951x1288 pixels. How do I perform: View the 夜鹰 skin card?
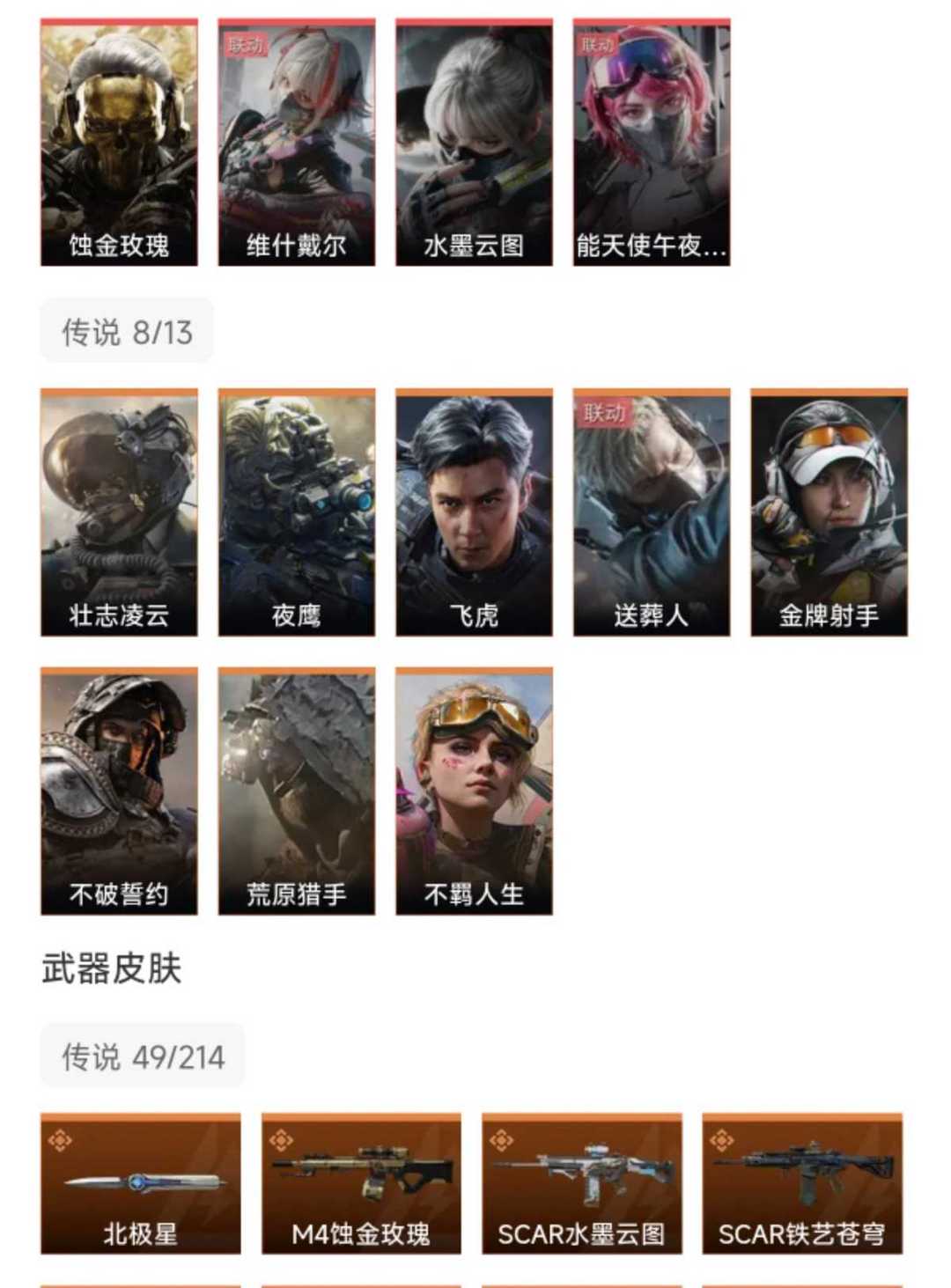[x=297, y=512]
